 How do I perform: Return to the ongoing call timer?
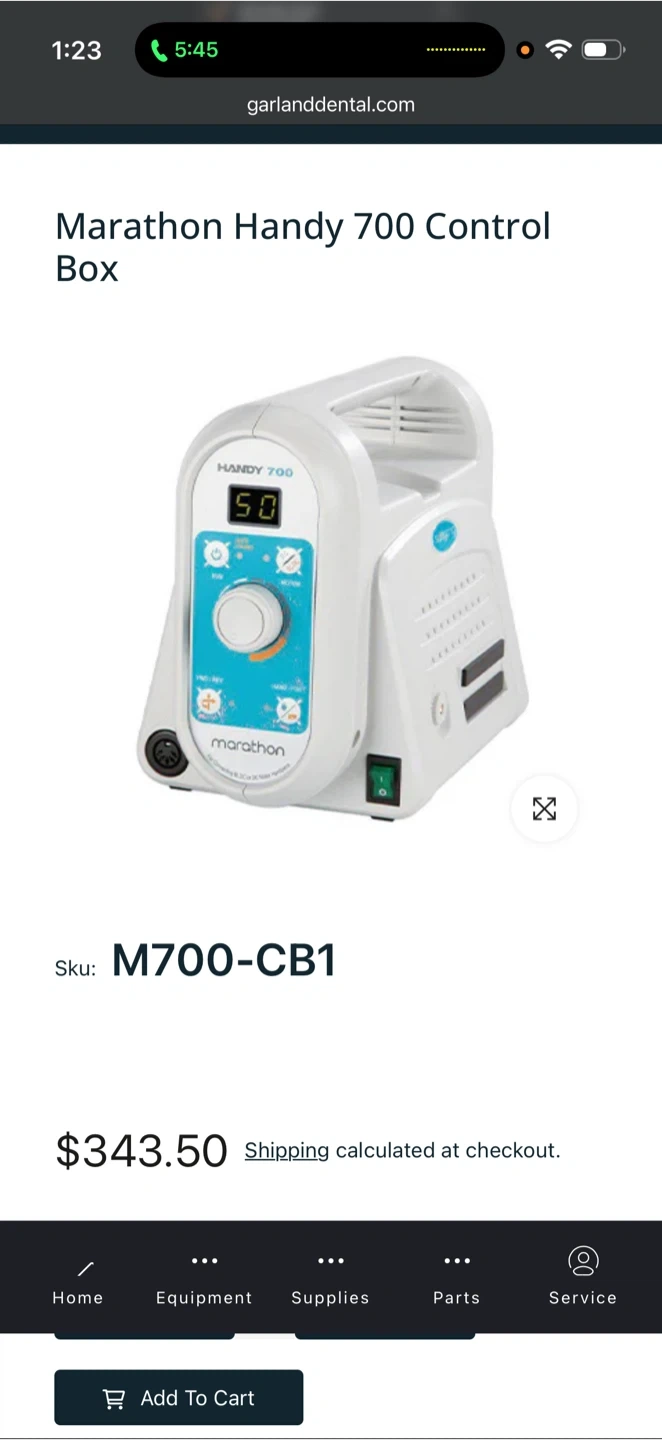185,50
